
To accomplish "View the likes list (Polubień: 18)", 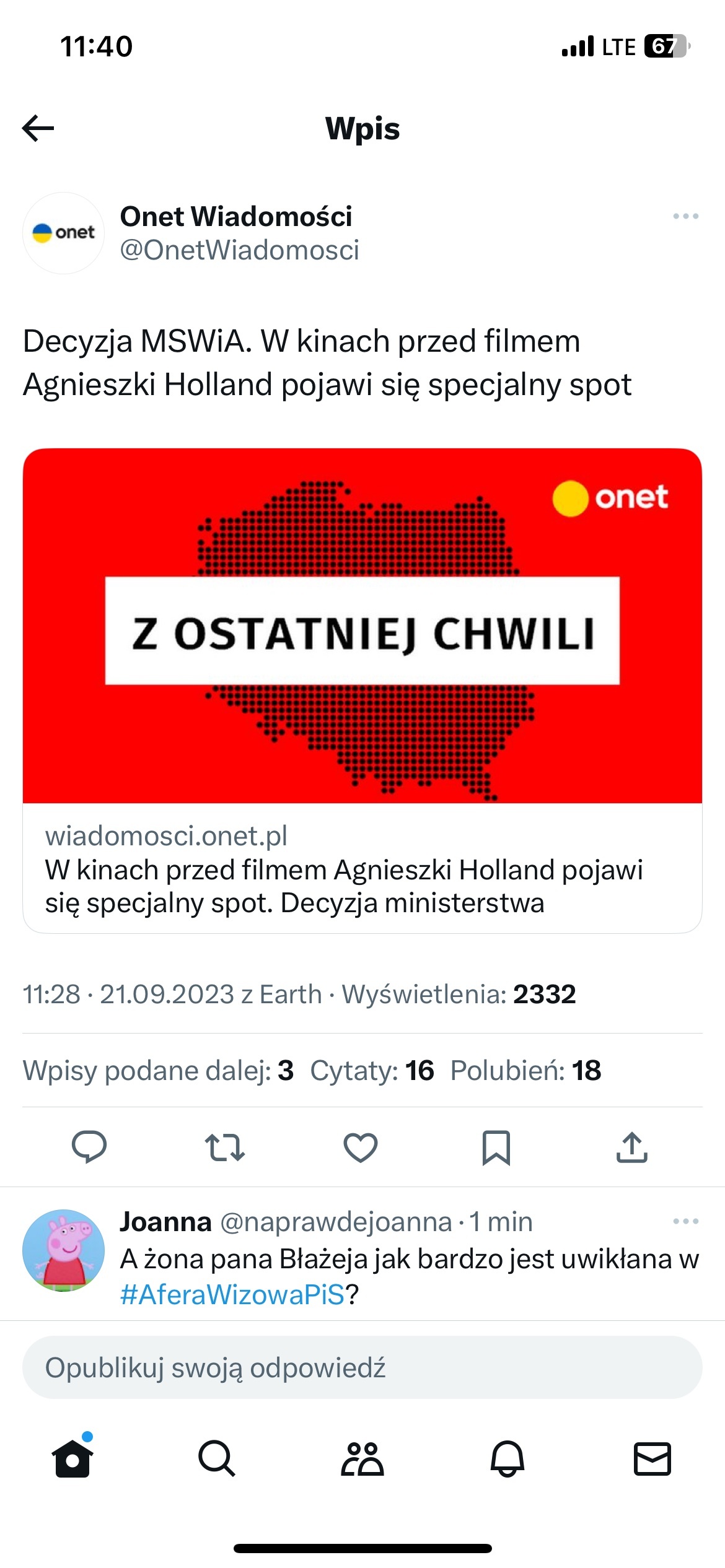I will [525, 1071].
